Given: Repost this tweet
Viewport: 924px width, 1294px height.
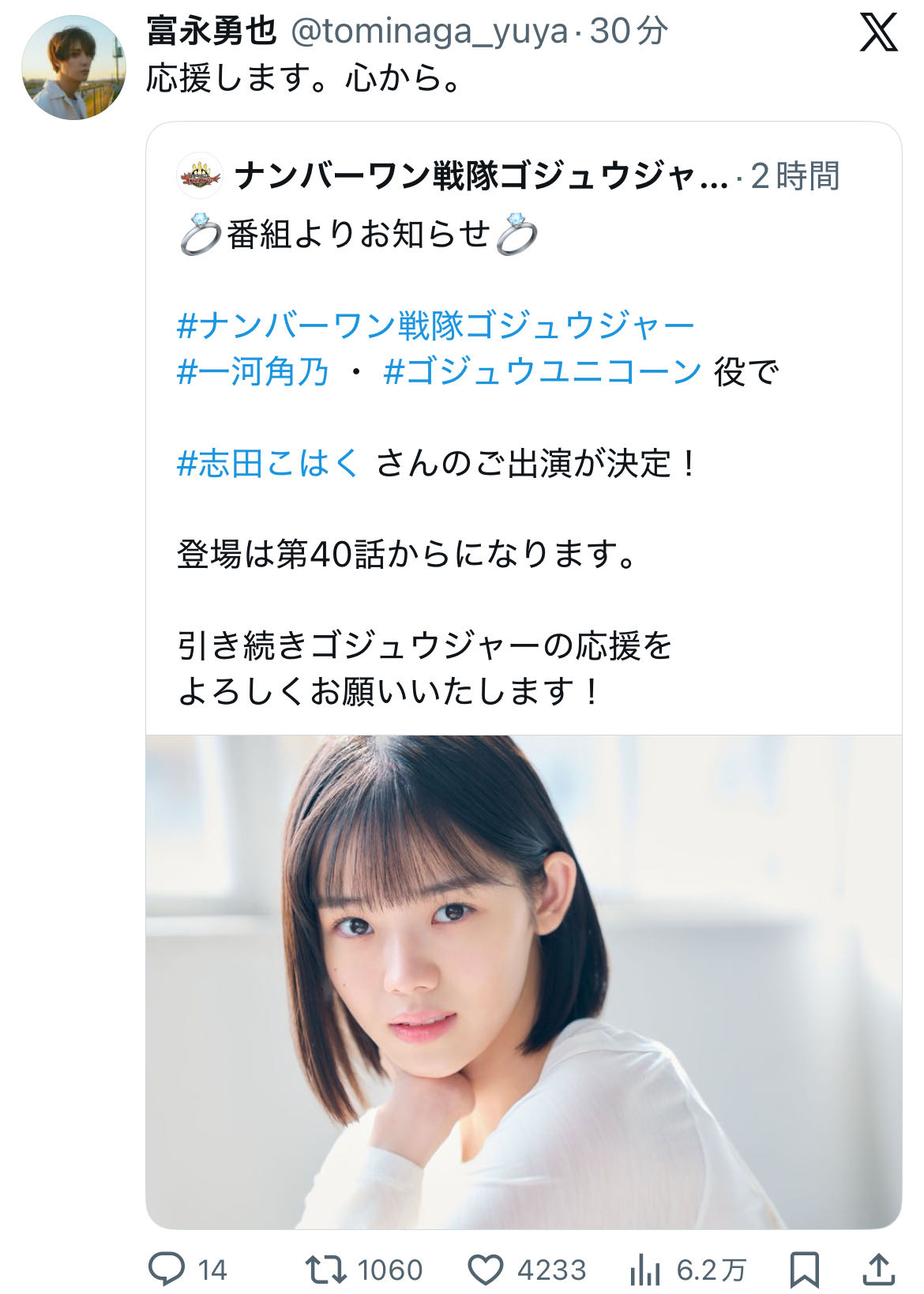Looking at the screenshot, I should (325, 1269).
